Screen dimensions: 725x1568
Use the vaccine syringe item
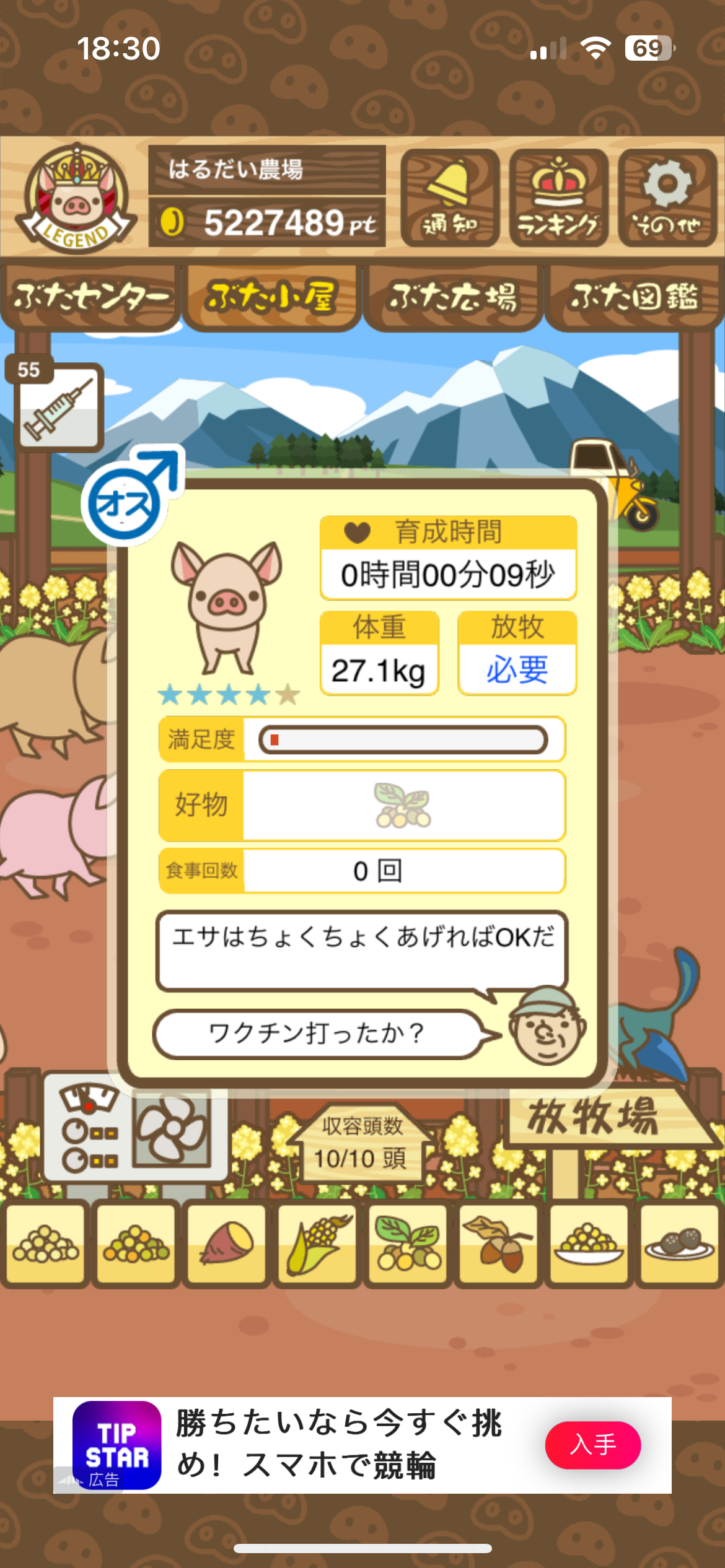click(x=59, y=406)
